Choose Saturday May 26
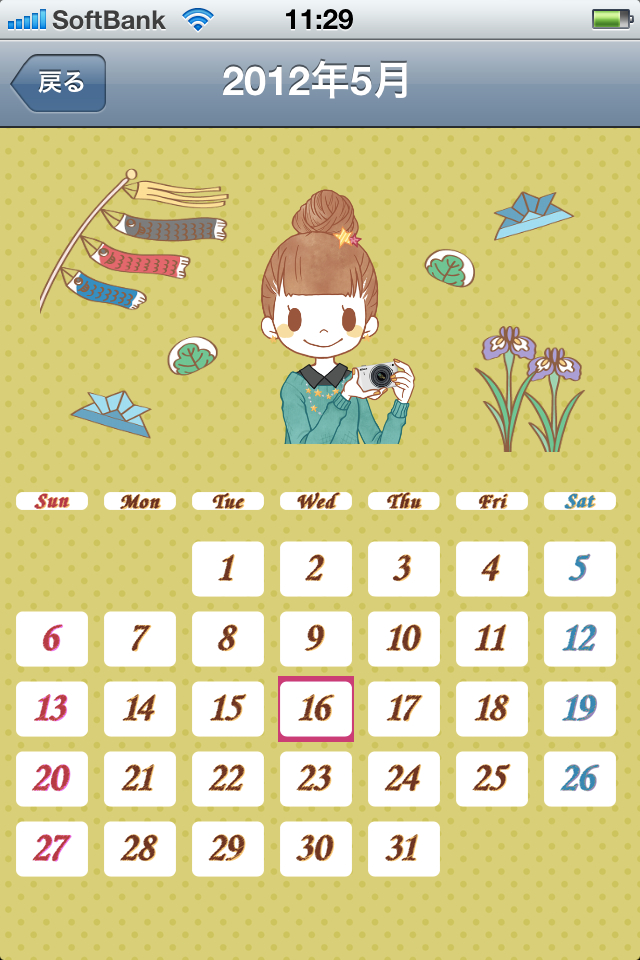The width and height of the screenshot is (640, 960). click(580, 779)
